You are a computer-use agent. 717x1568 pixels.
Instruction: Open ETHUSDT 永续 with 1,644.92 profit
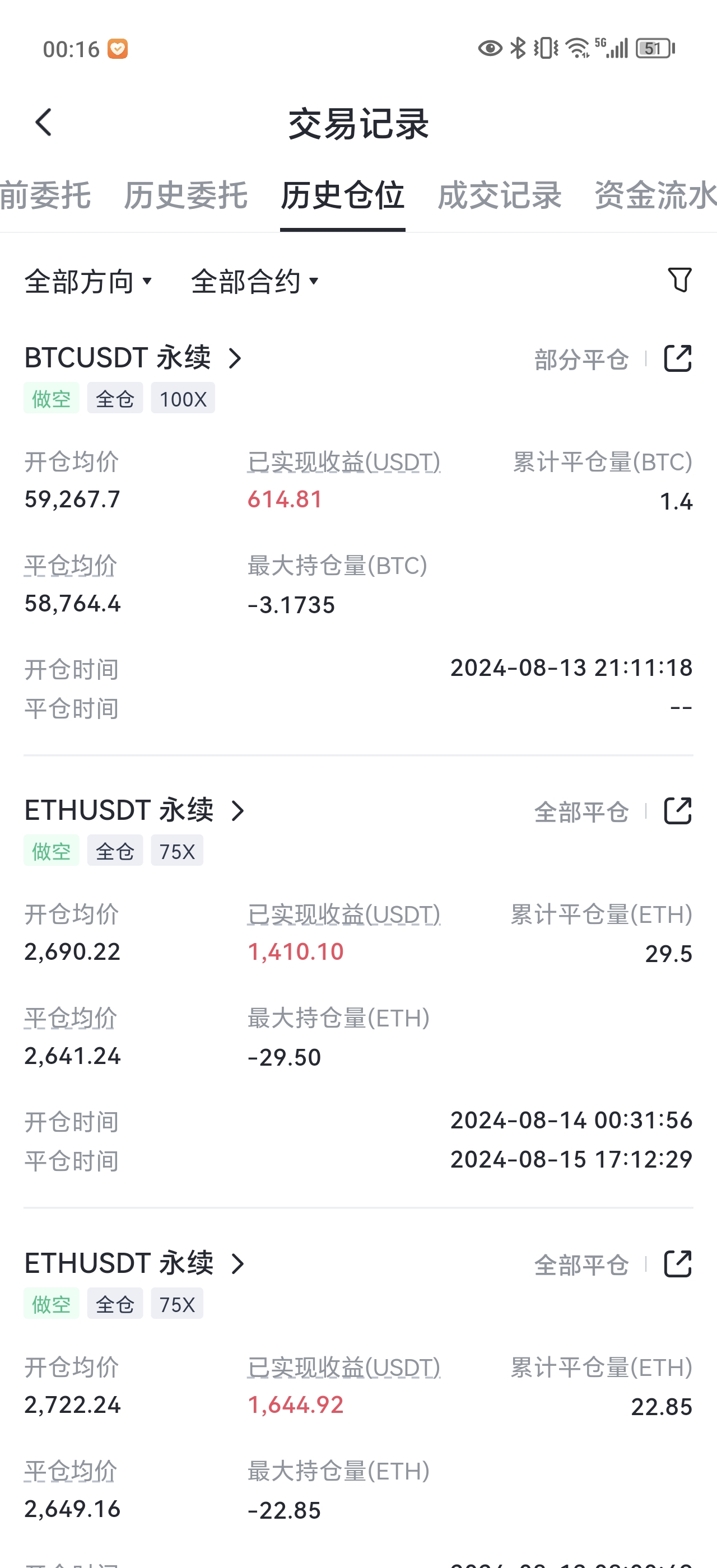[135, 1264]
